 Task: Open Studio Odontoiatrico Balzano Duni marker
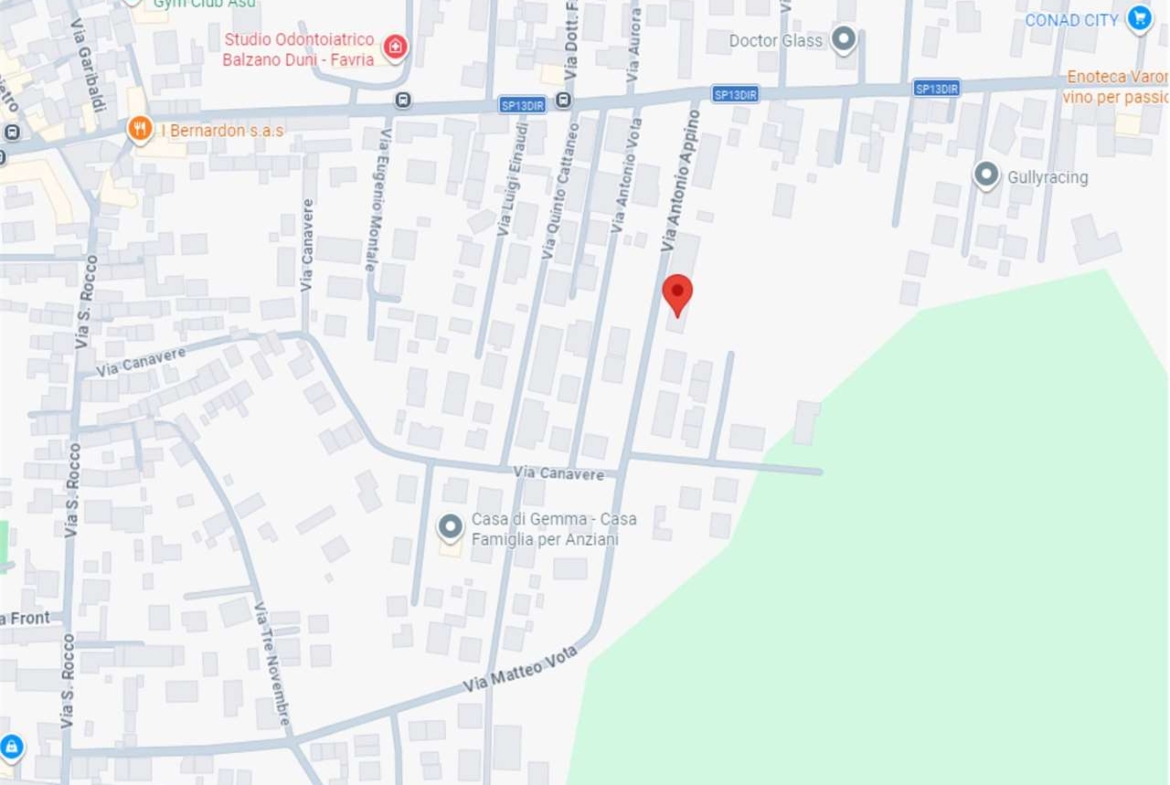point(395,47)
